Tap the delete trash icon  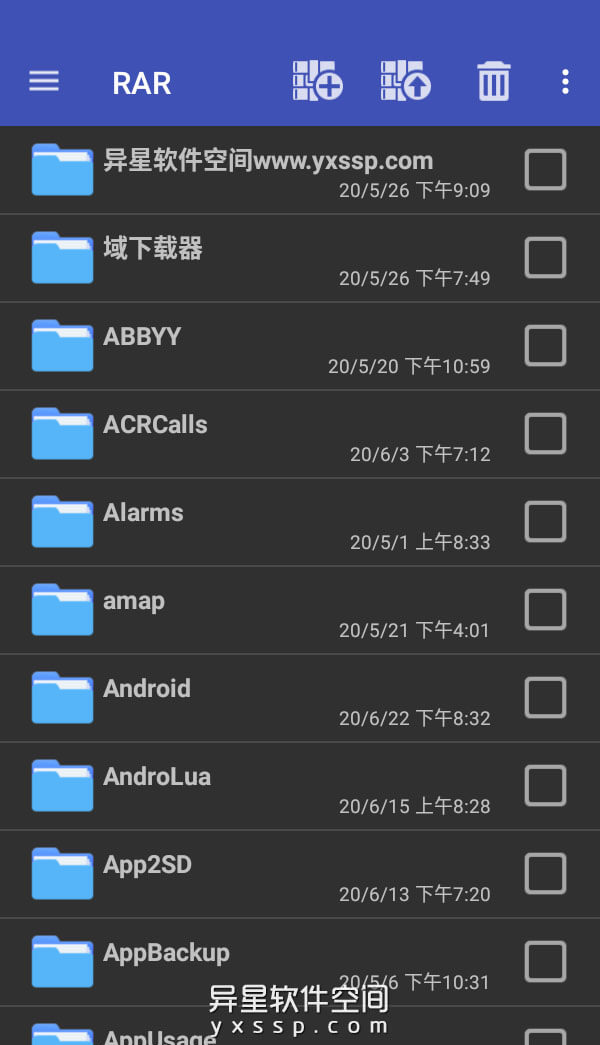493,82
